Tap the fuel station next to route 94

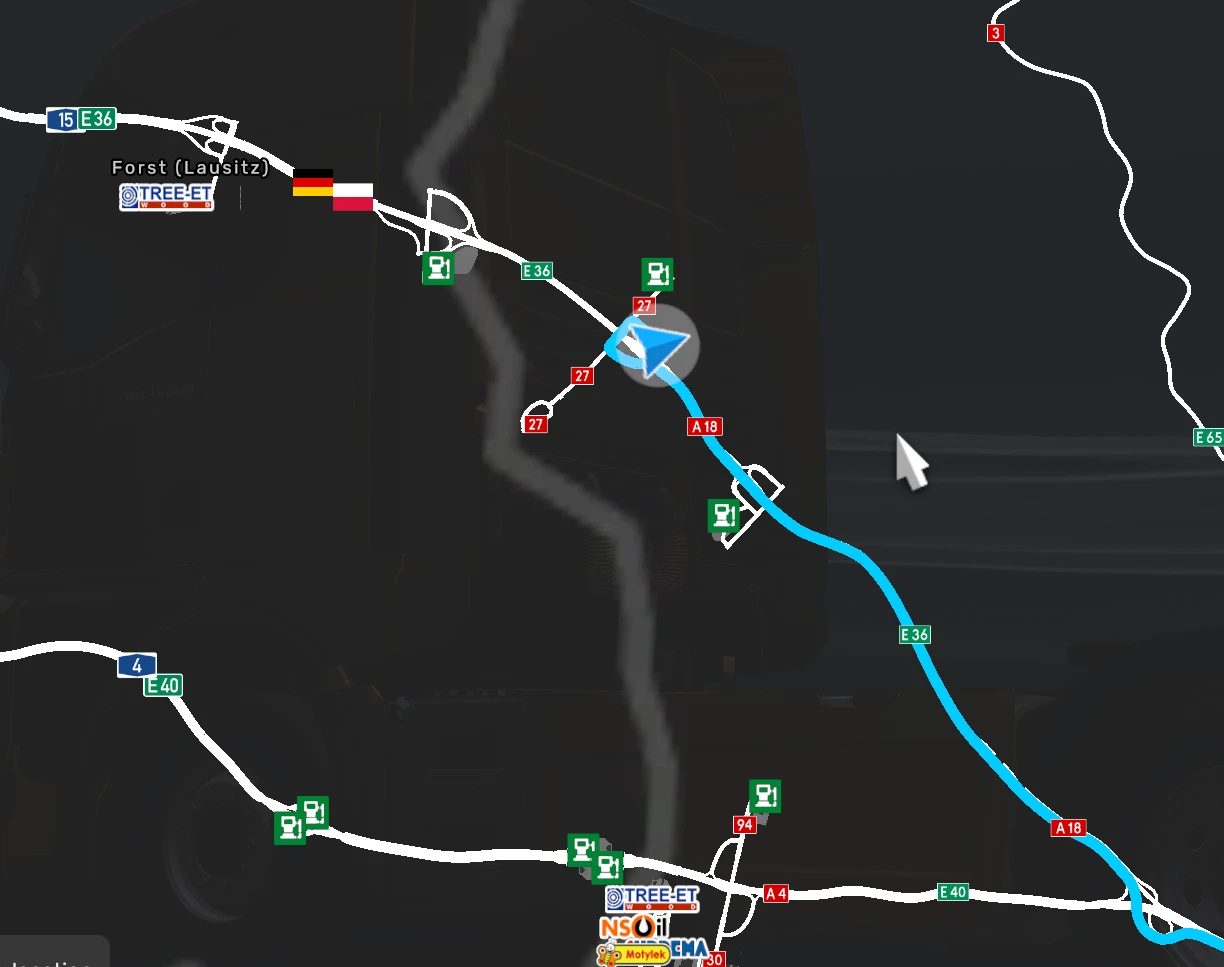click(x=765, y=796)
